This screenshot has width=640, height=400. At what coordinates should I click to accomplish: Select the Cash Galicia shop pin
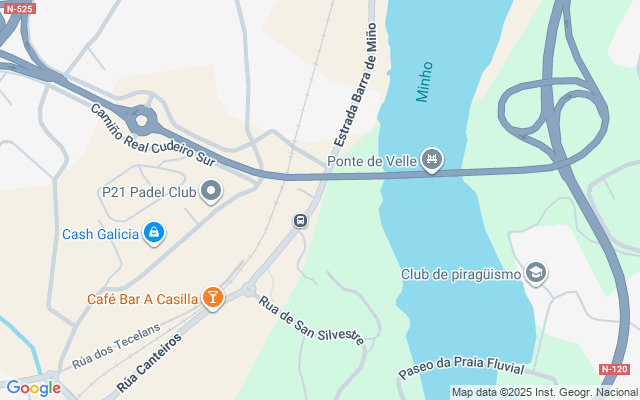pos(153,234)
